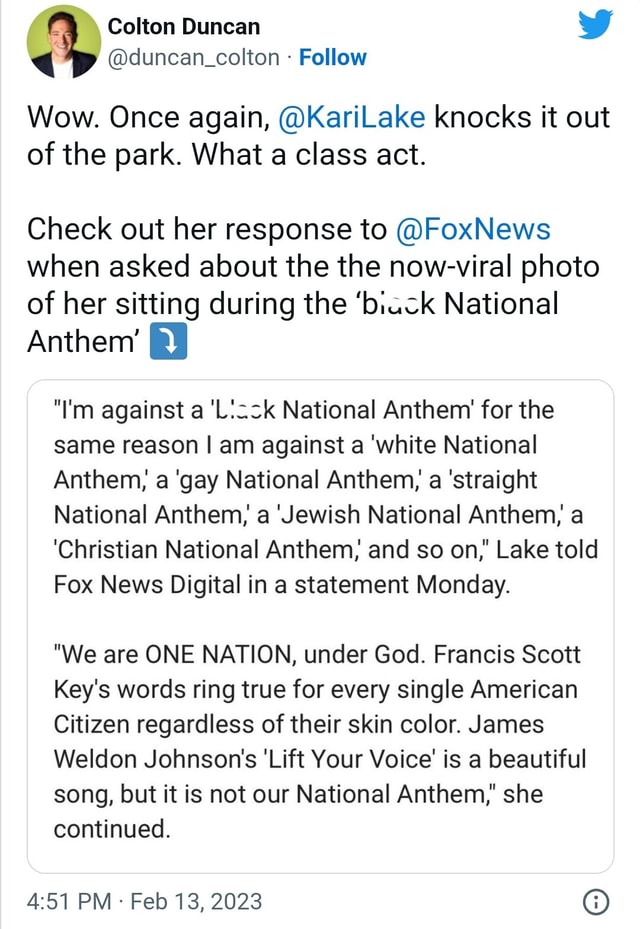The height and width of the screenshot is (929, 640).
Task: Open Colton Duncan's profile picture
Action: tap(62, 43)
